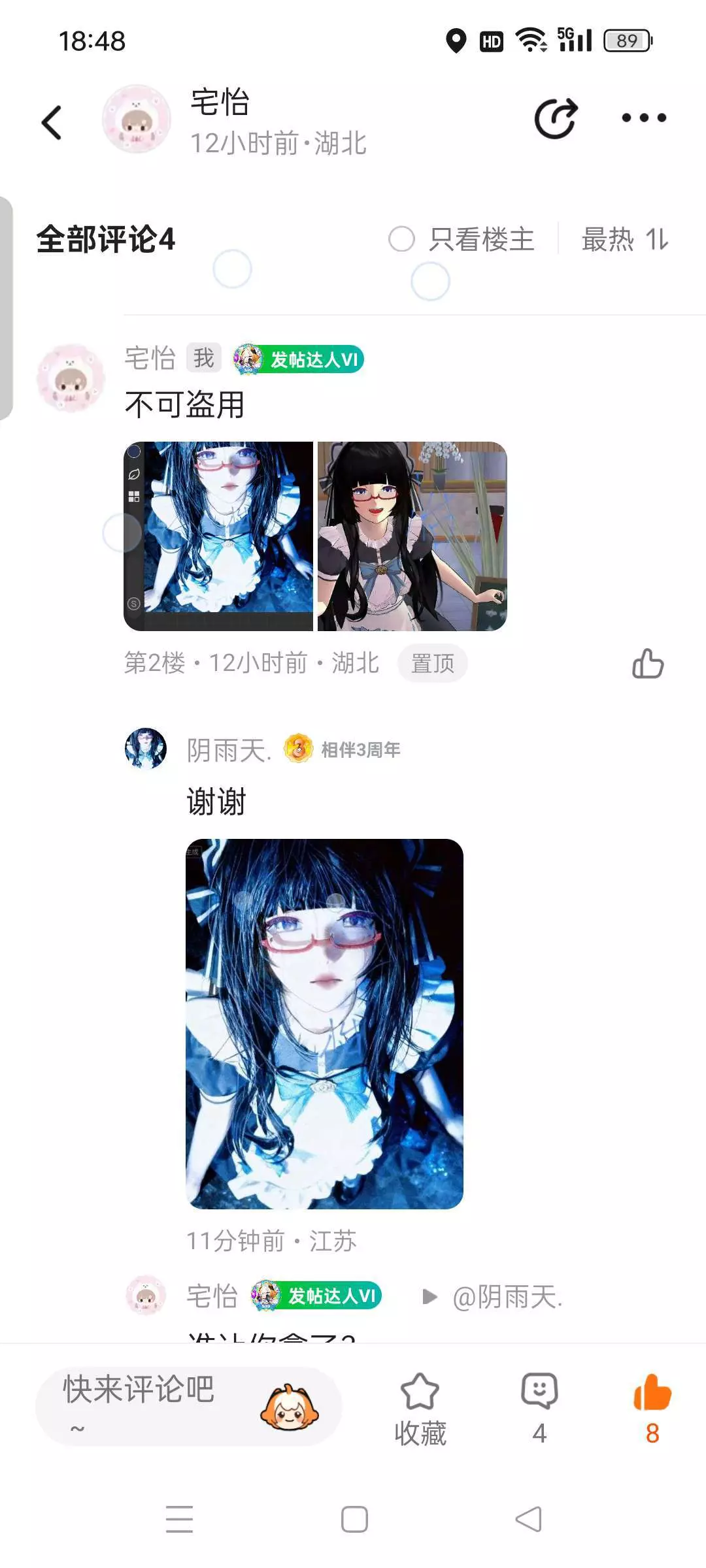The image size is (706, 1568).
Task: Add this post to 收藏
Action: (x=420, y=1409)
